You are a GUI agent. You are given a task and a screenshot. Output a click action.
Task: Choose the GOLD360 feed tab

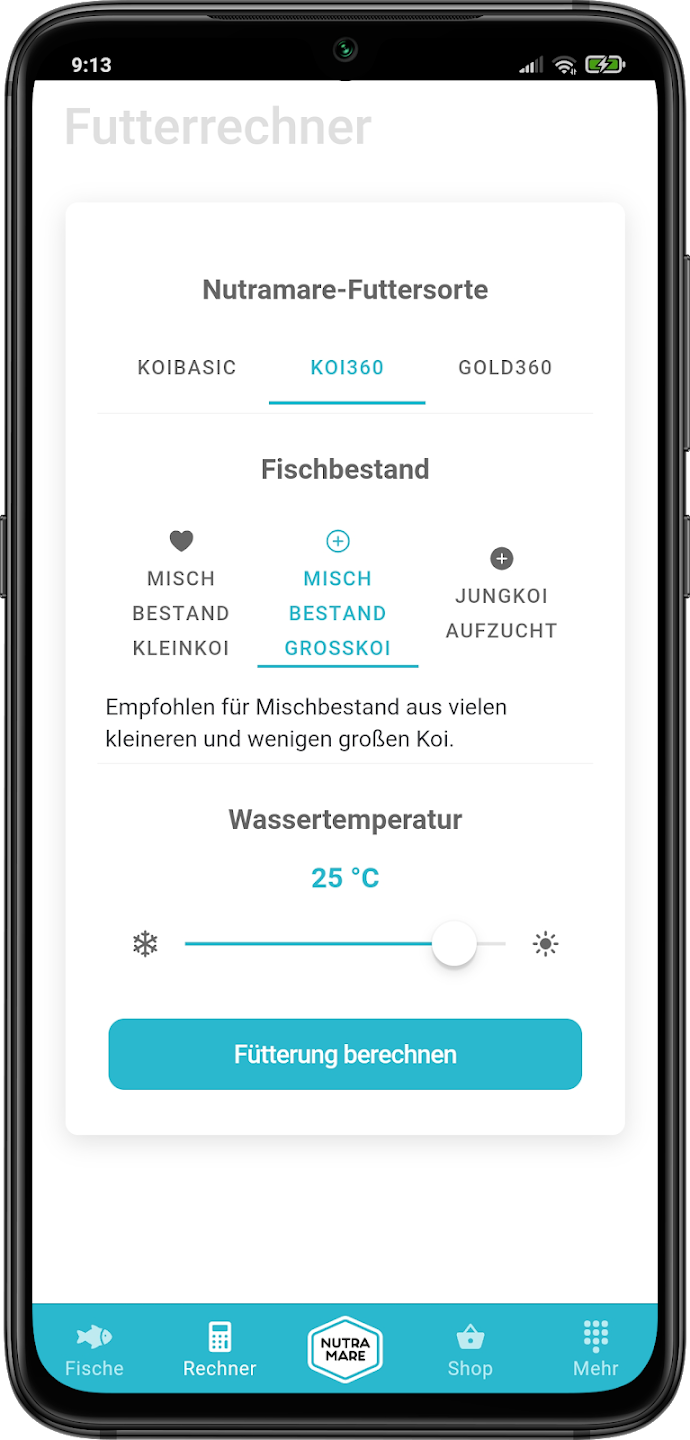pos(505,368)
